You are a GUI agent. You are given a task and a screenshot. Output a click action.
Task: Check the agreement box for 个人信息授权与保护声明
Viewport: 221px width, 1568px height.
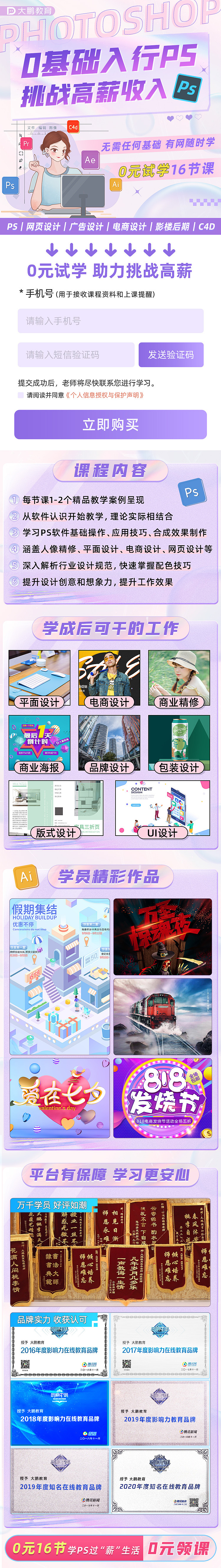point(21,395)
